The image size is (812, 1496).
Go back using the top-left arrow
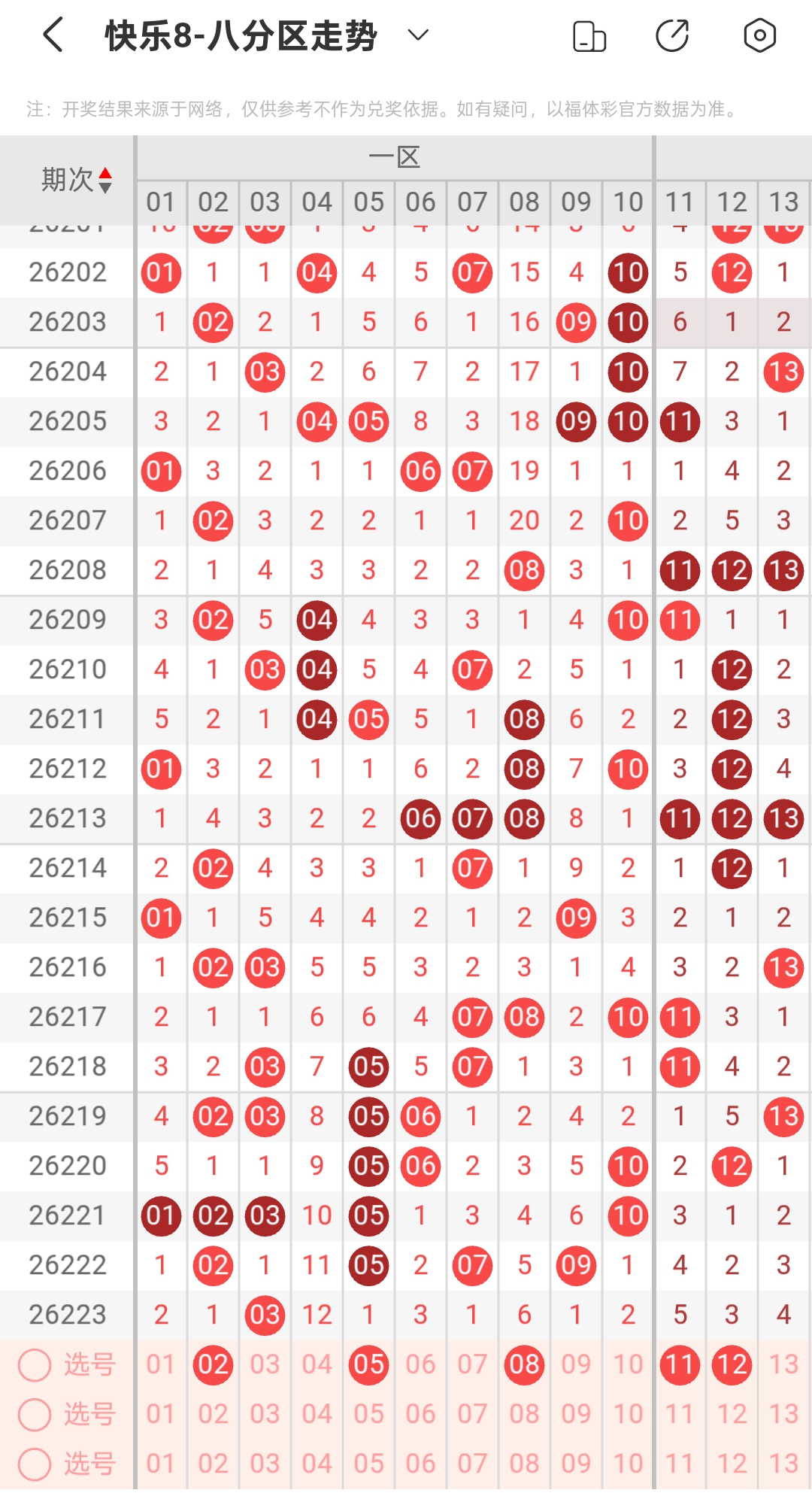tap(53, 35)
